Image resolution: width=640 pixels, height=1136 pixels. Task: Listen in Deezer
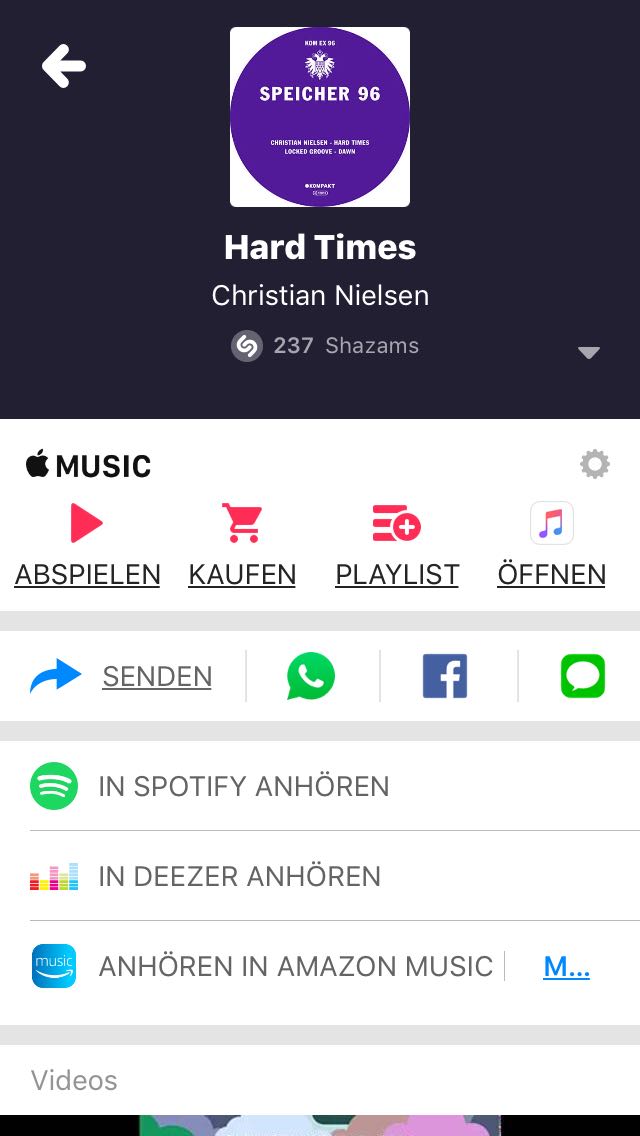coord(239,876)
